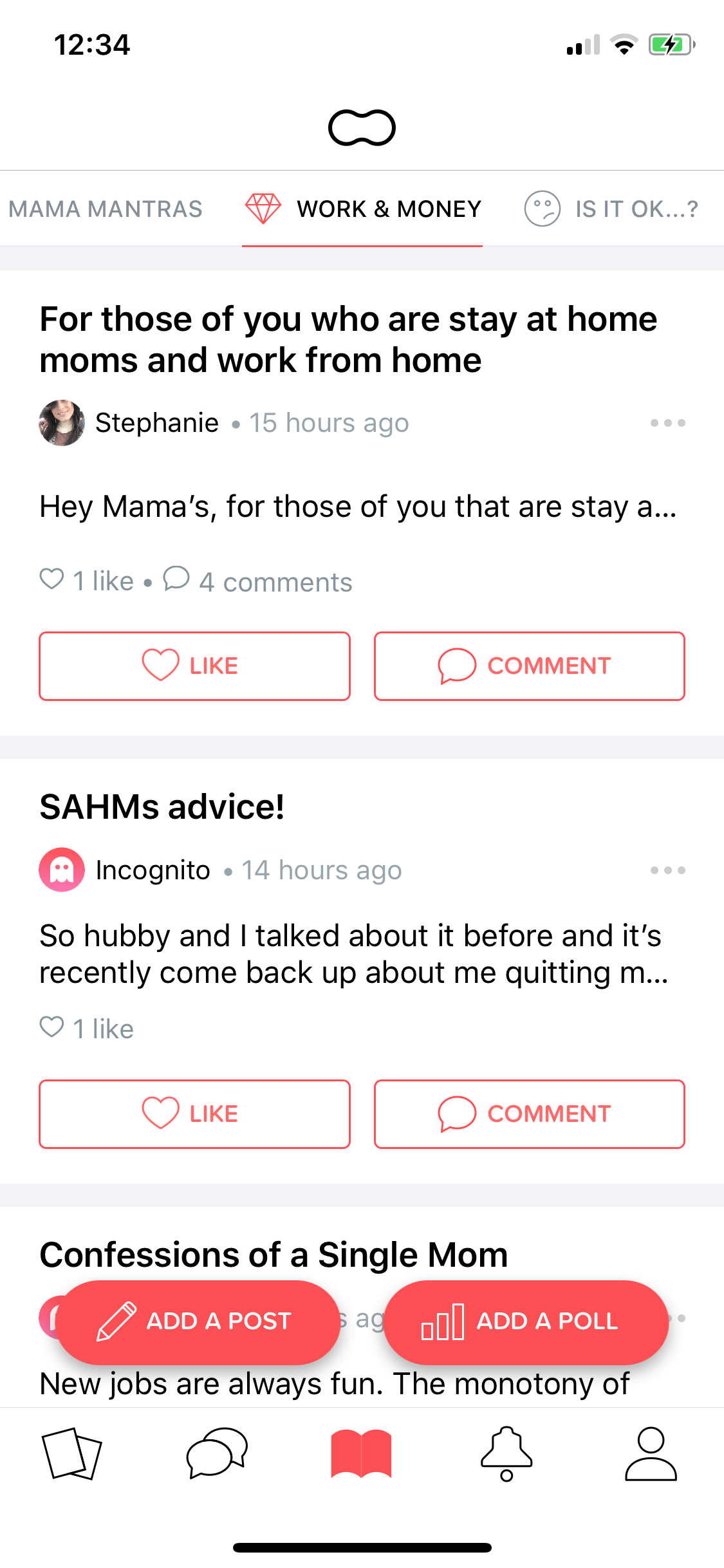The image size is (724, 1568).
Task: Comment on the SAHMs advice! post
Action: [x=529, y=1114]
